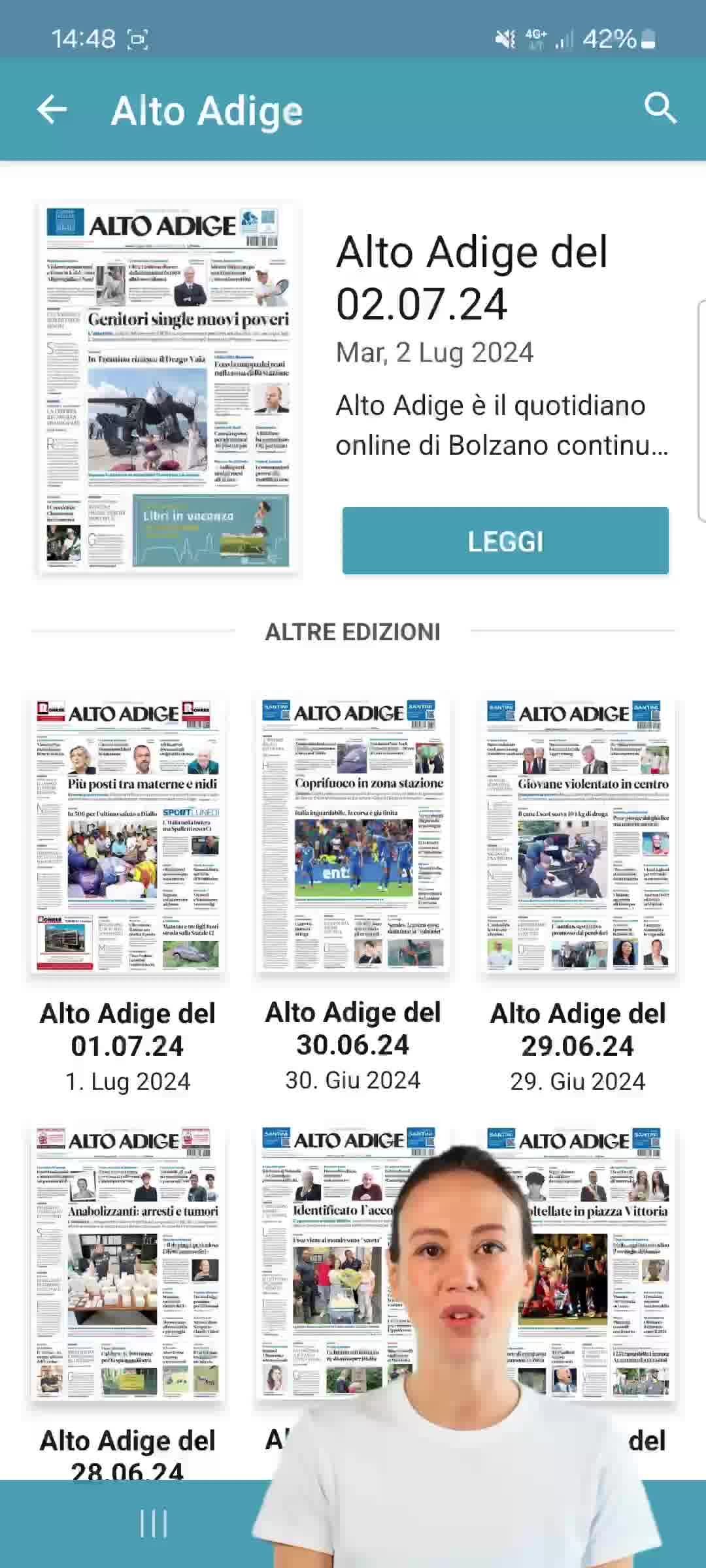Go back using the arrow

tap(52, 109)
